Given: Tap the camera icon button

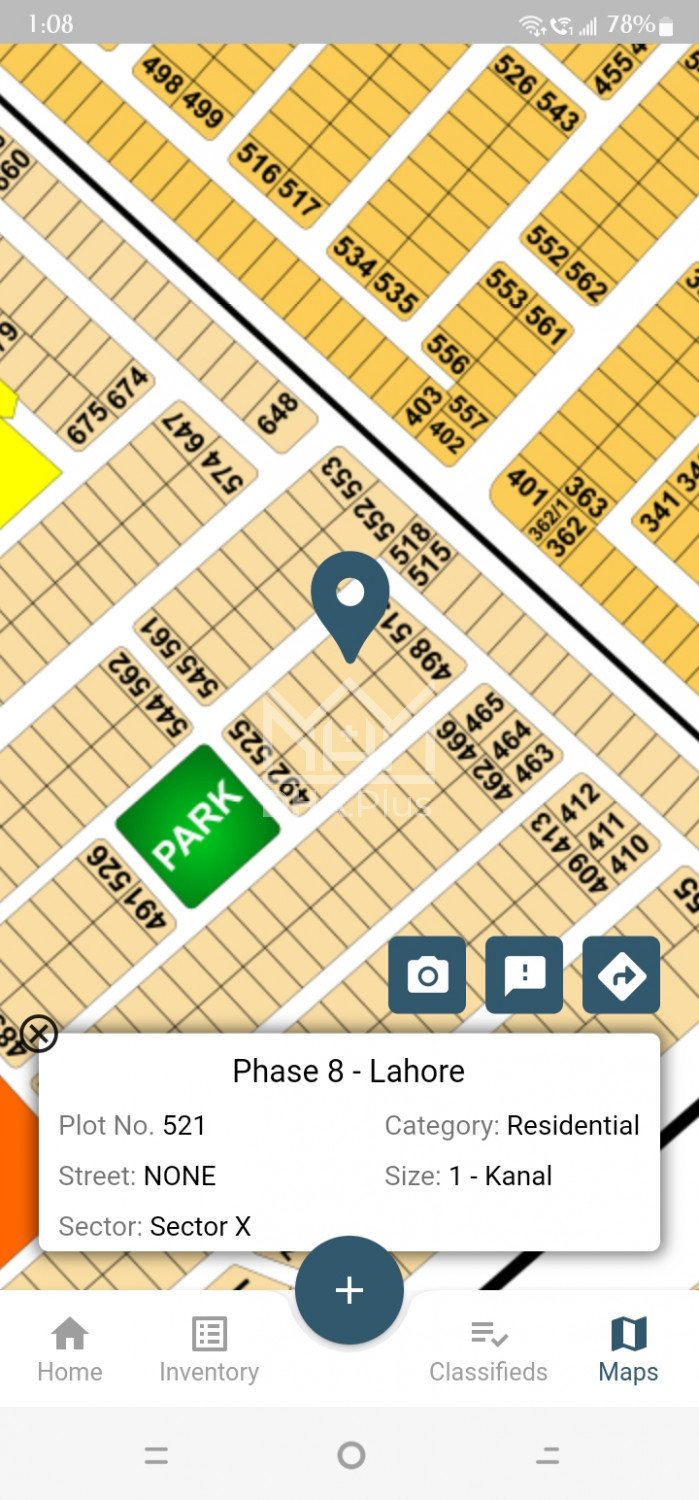Looking at the screenshot, I should pyautogui.click(x=427, y=975).
